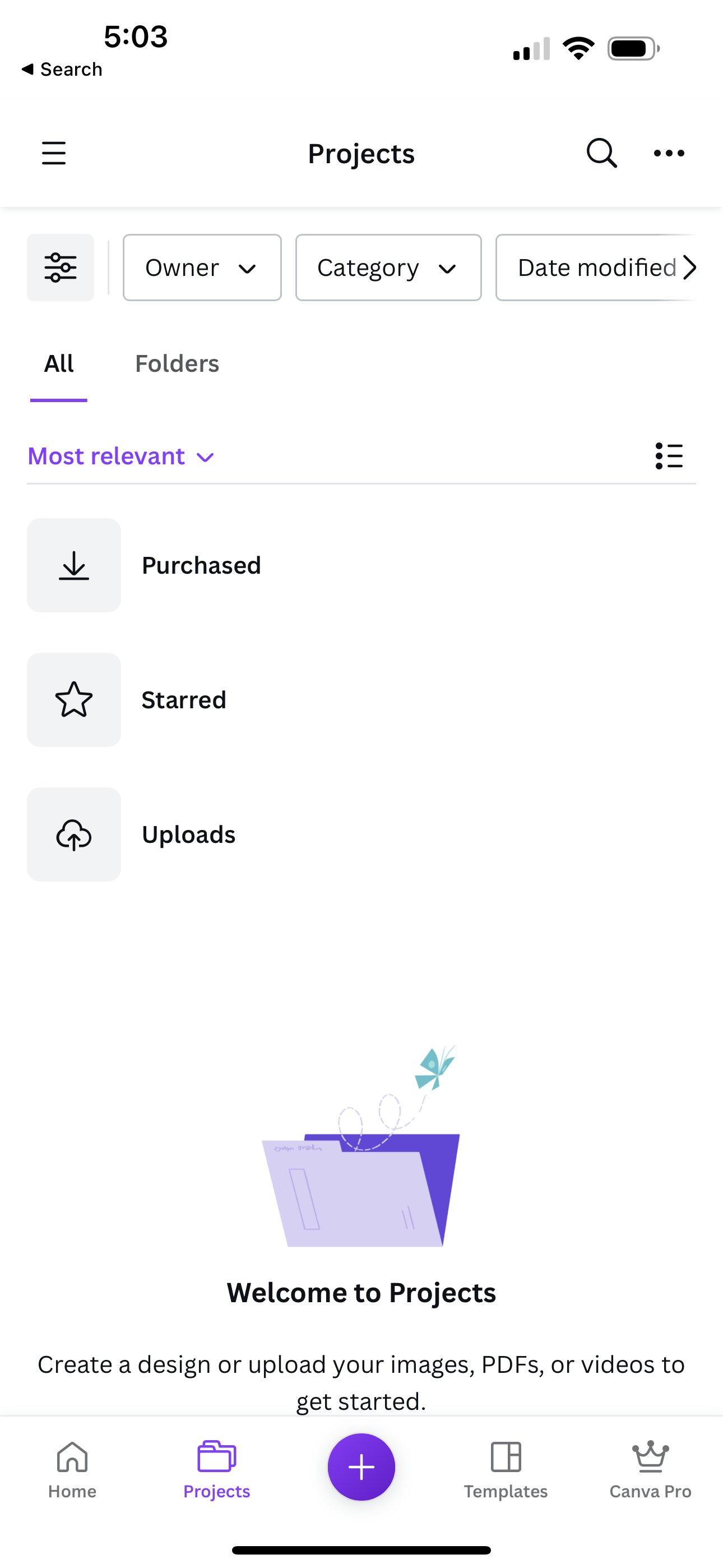Open the search icon in Projects

click(x=601, y=154)
